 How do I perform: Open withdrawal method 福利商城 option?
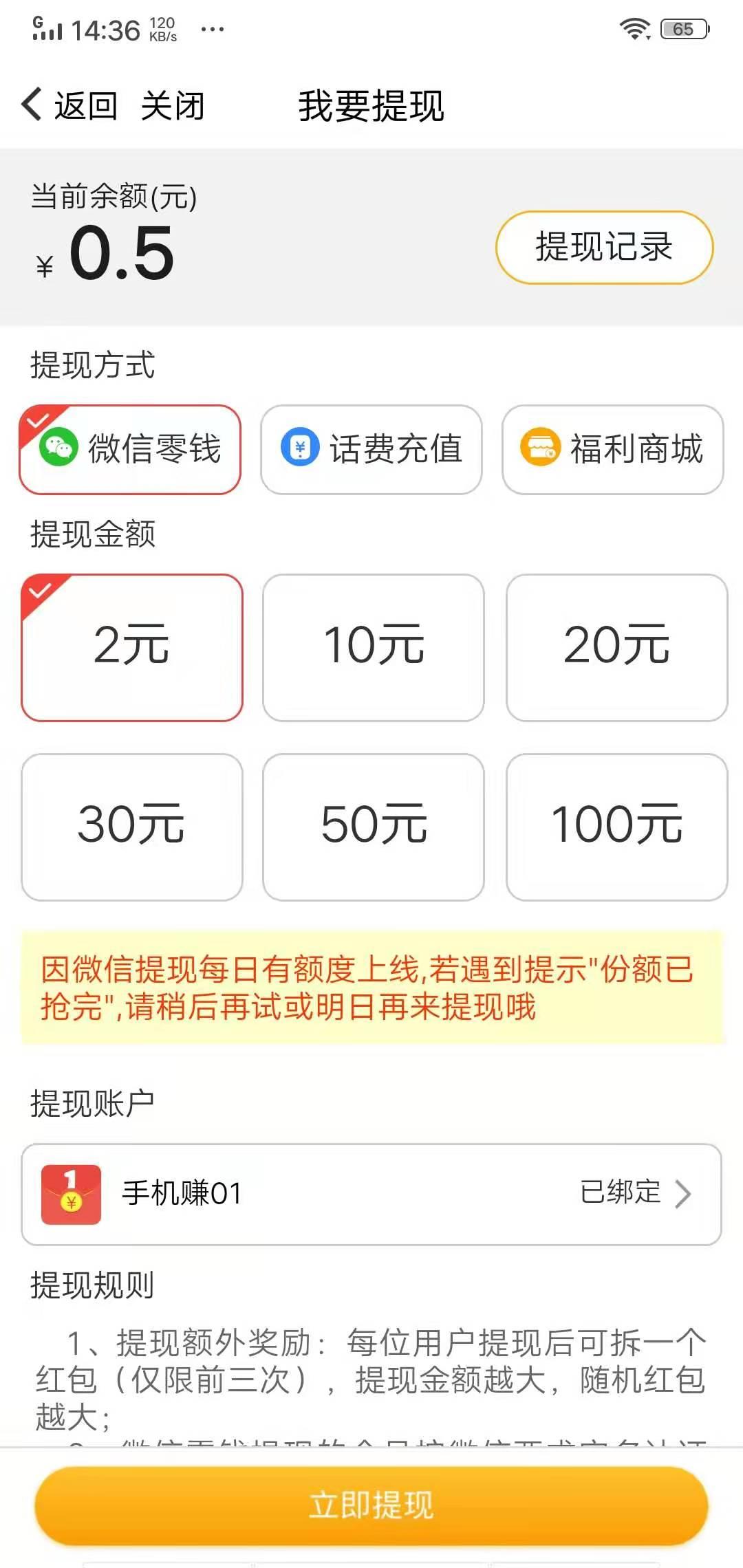(x=612, y=450)
